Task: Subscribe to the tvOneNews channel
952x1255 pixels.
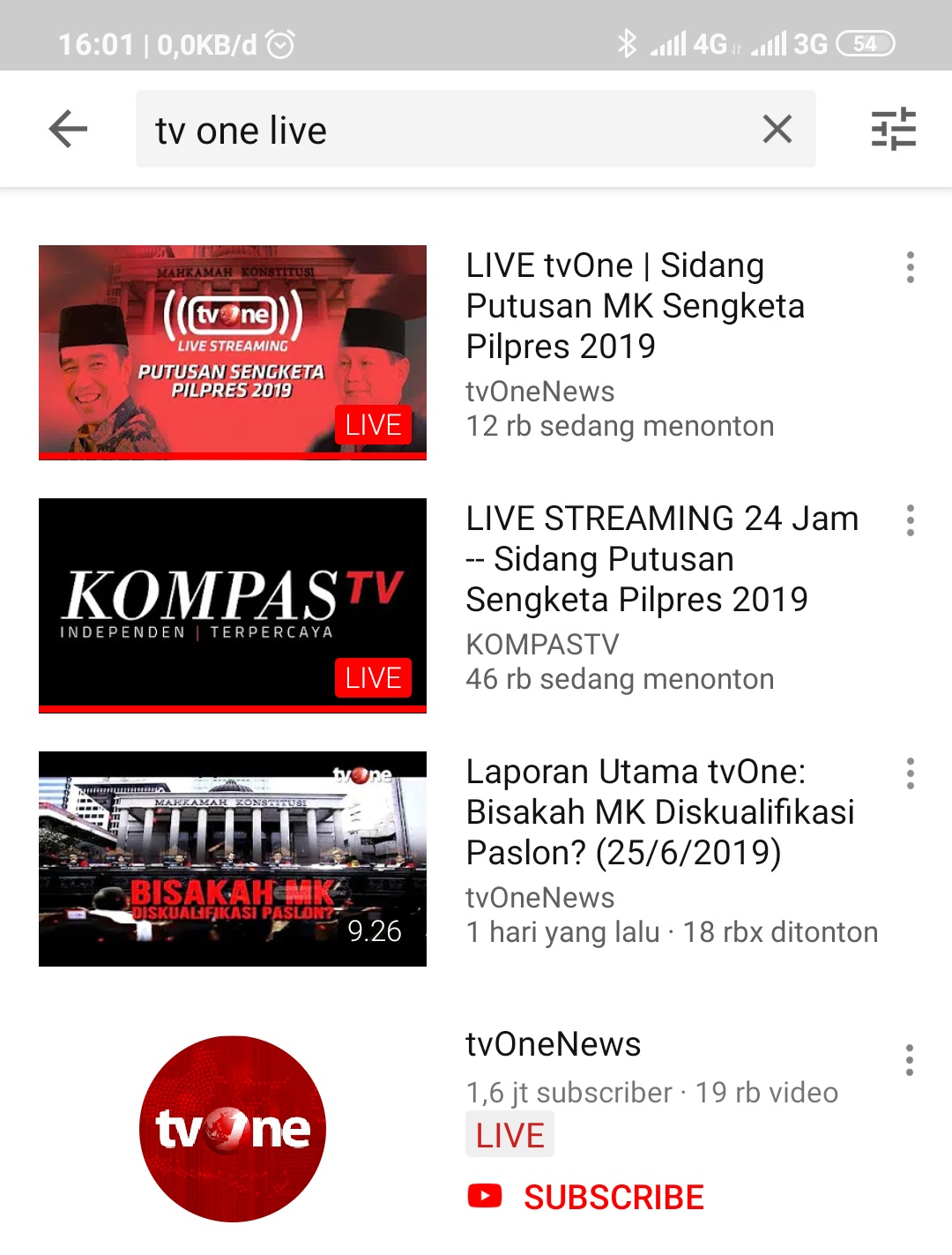Action: 586,1197
